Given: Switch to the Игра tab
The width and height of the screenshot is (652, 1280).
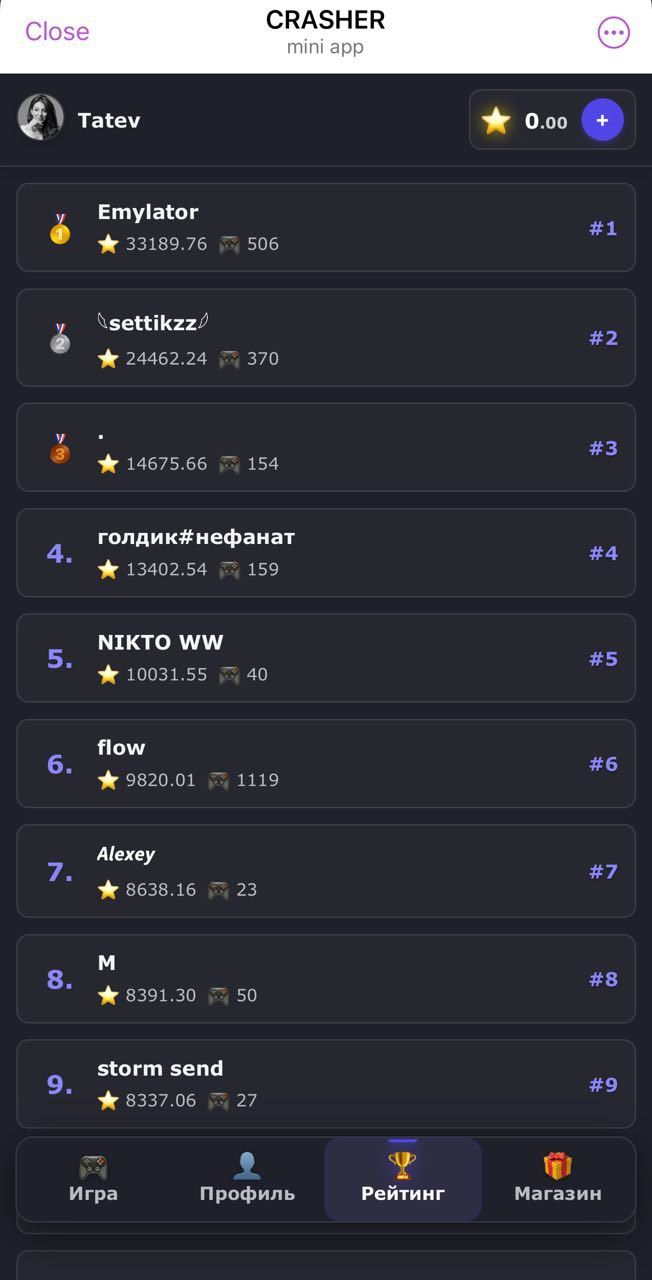Looking at the screenshot, I should (93, 1179).
